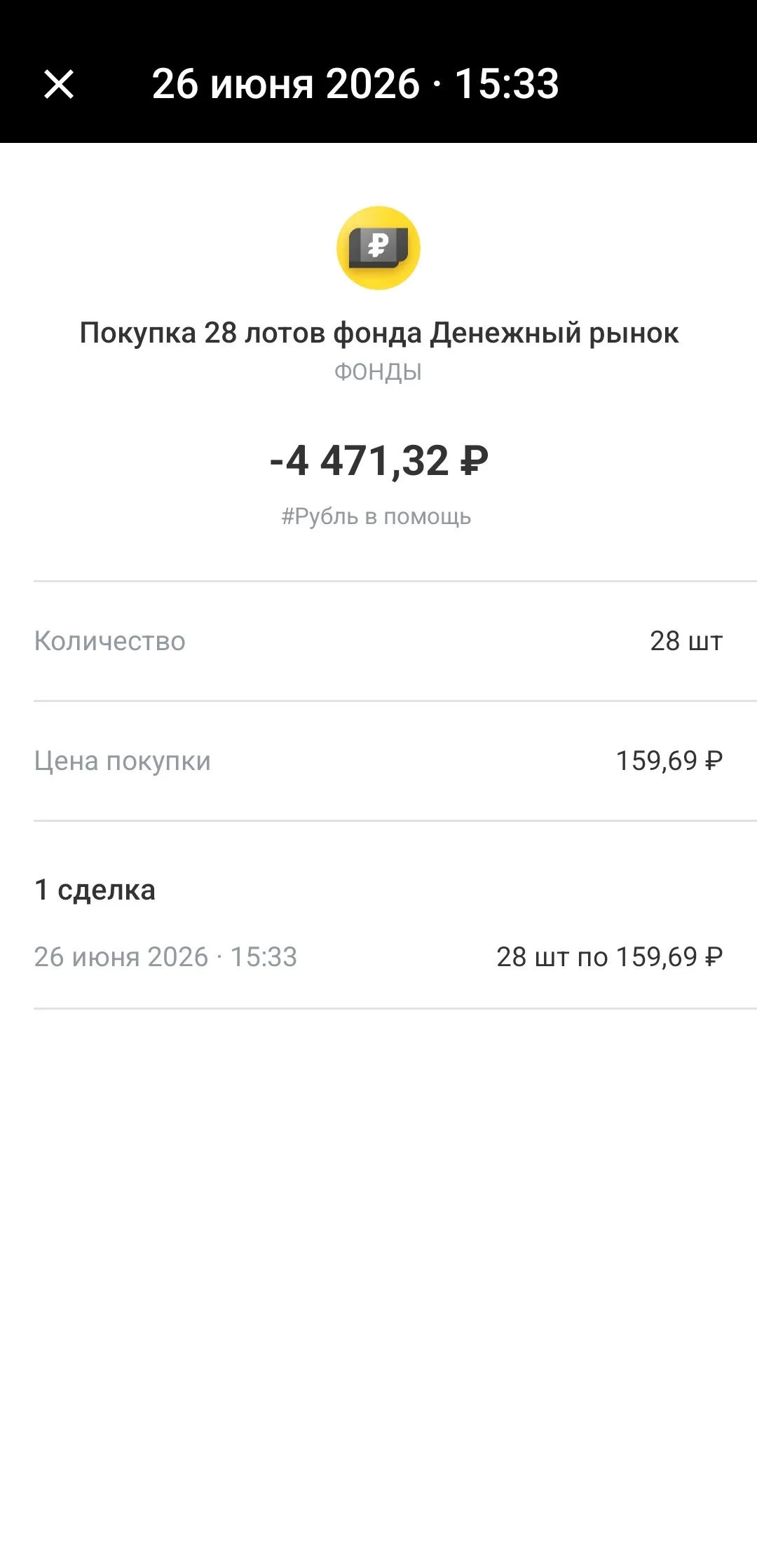
Task: Close the transaction details screen
Action: point(59,84)
